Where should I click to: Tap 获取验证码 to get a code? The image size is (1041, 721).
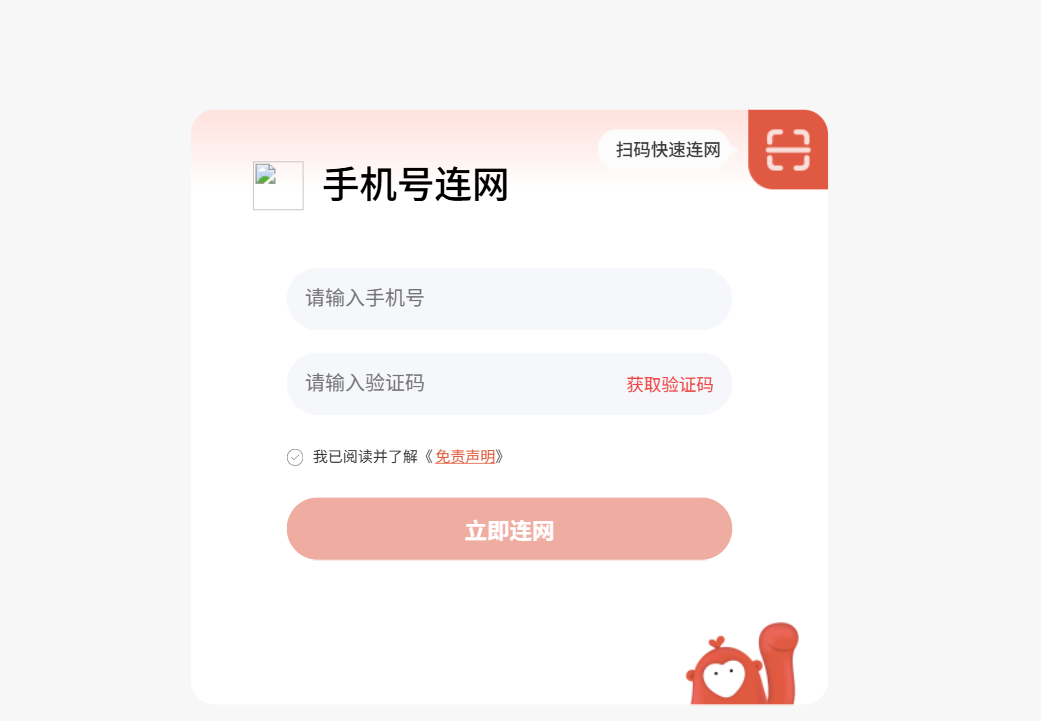[669, 384]
